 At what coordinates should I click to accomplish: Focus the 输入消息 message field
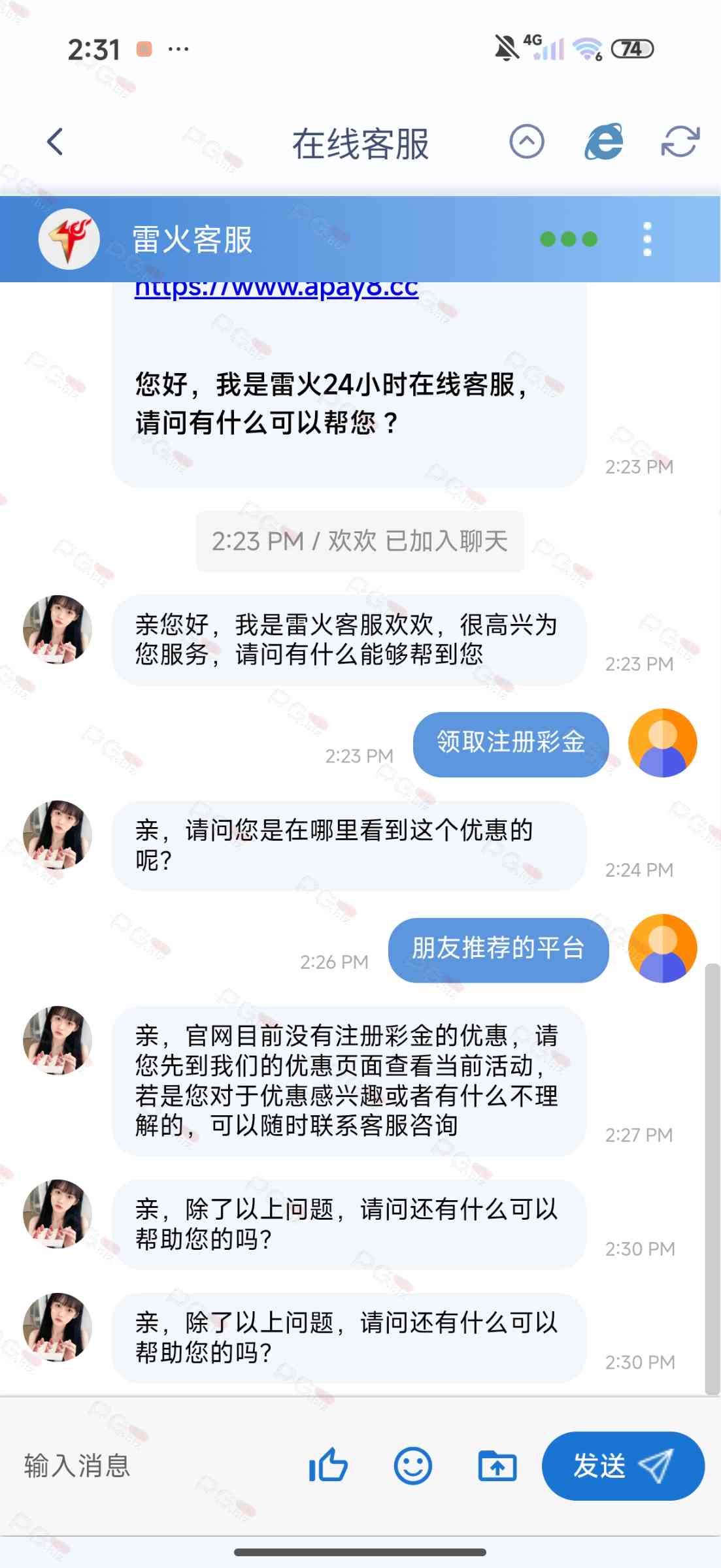(x=150, y=1465)
